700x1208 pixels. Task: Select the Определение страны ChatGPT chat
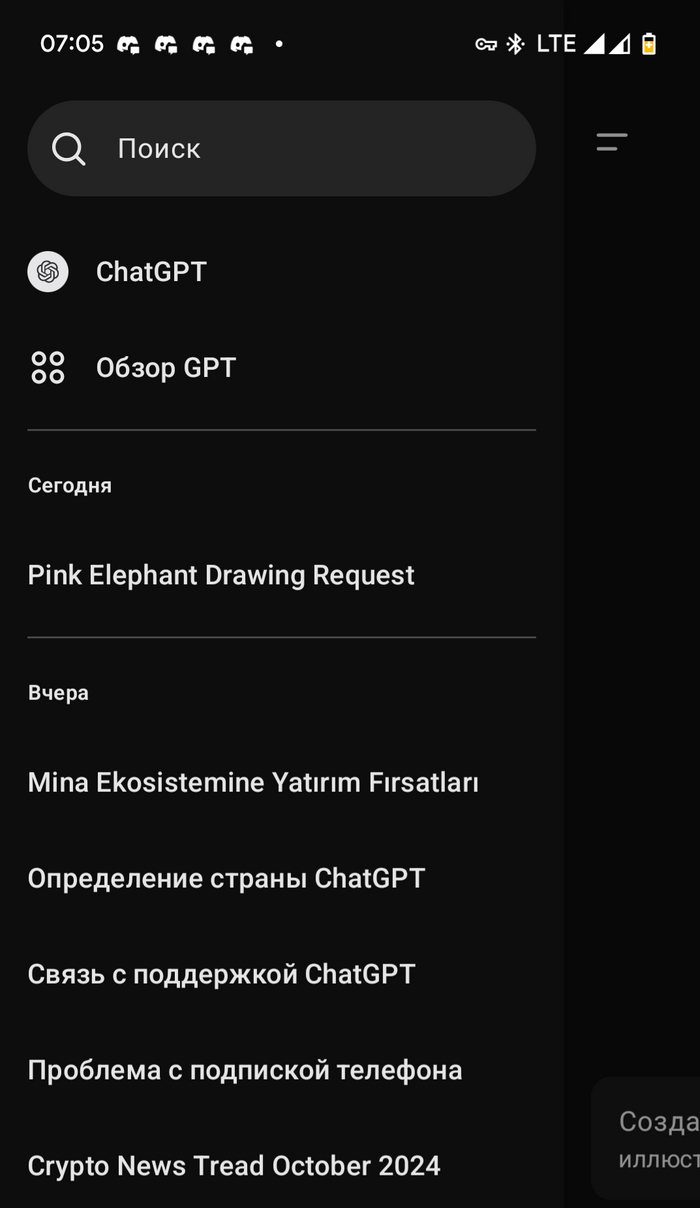pyautogui.click(x=226, y=878)
